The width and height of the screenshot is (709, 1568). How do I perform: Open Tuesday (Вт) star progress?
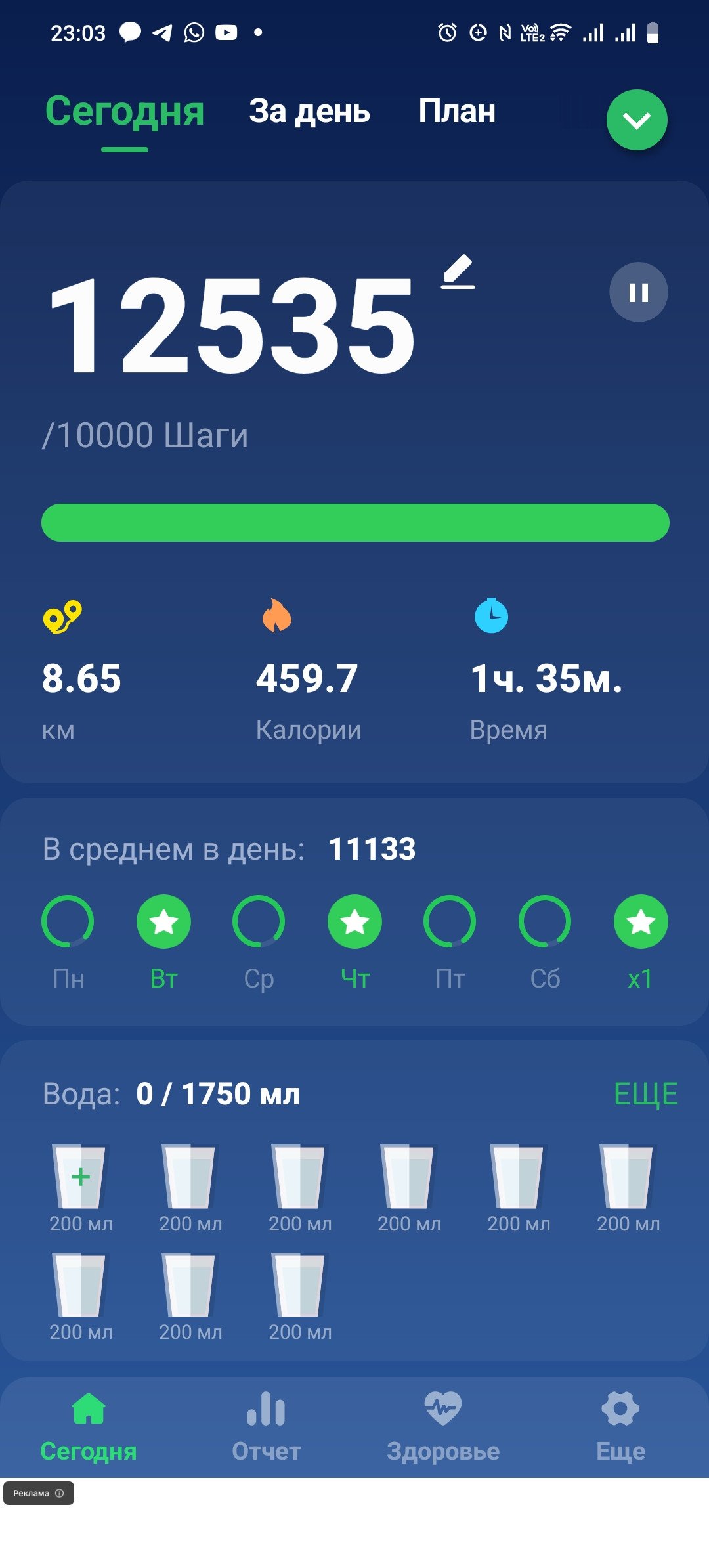[163, 922]
